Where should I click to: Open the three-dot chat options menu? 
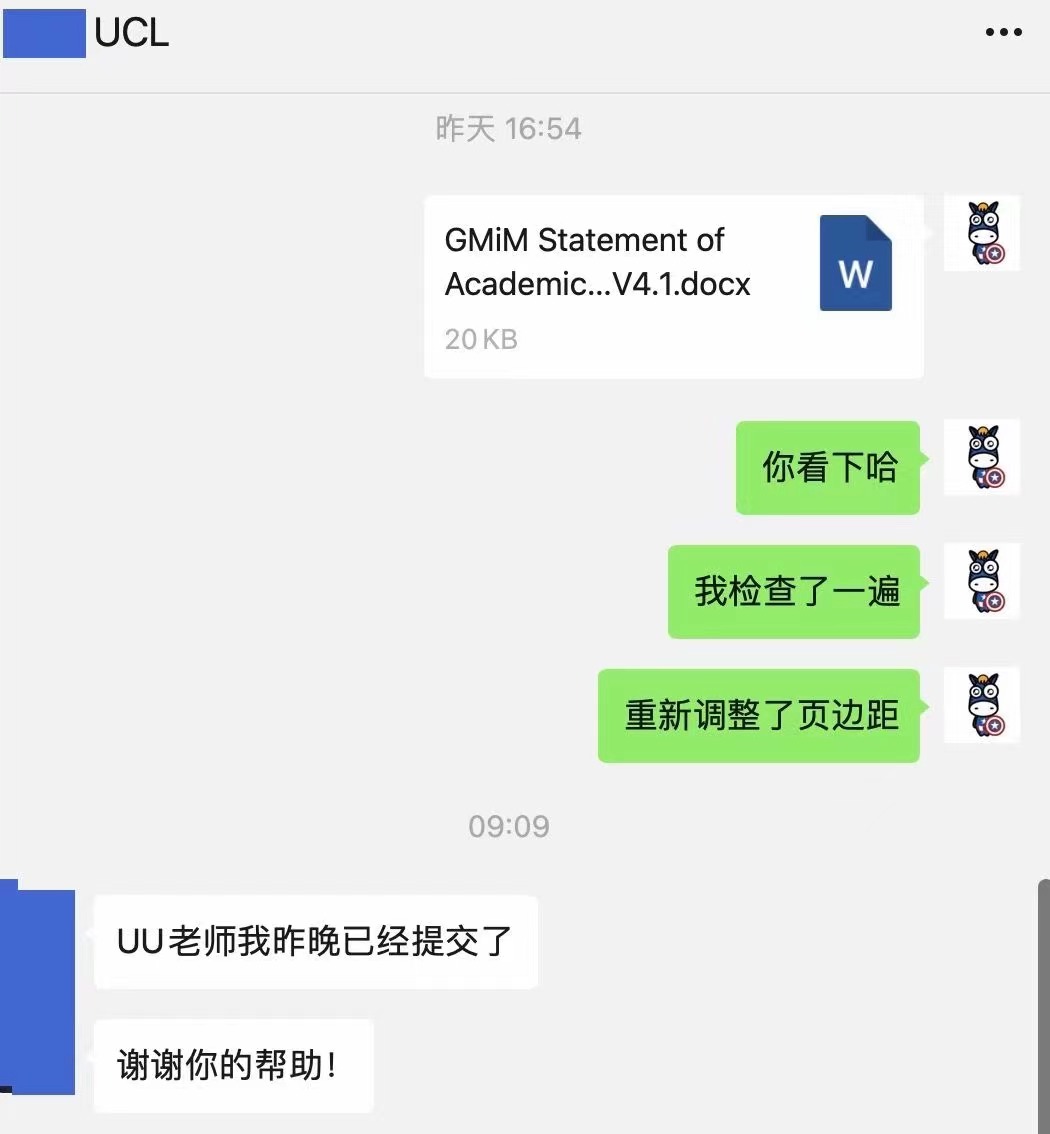1004,33
